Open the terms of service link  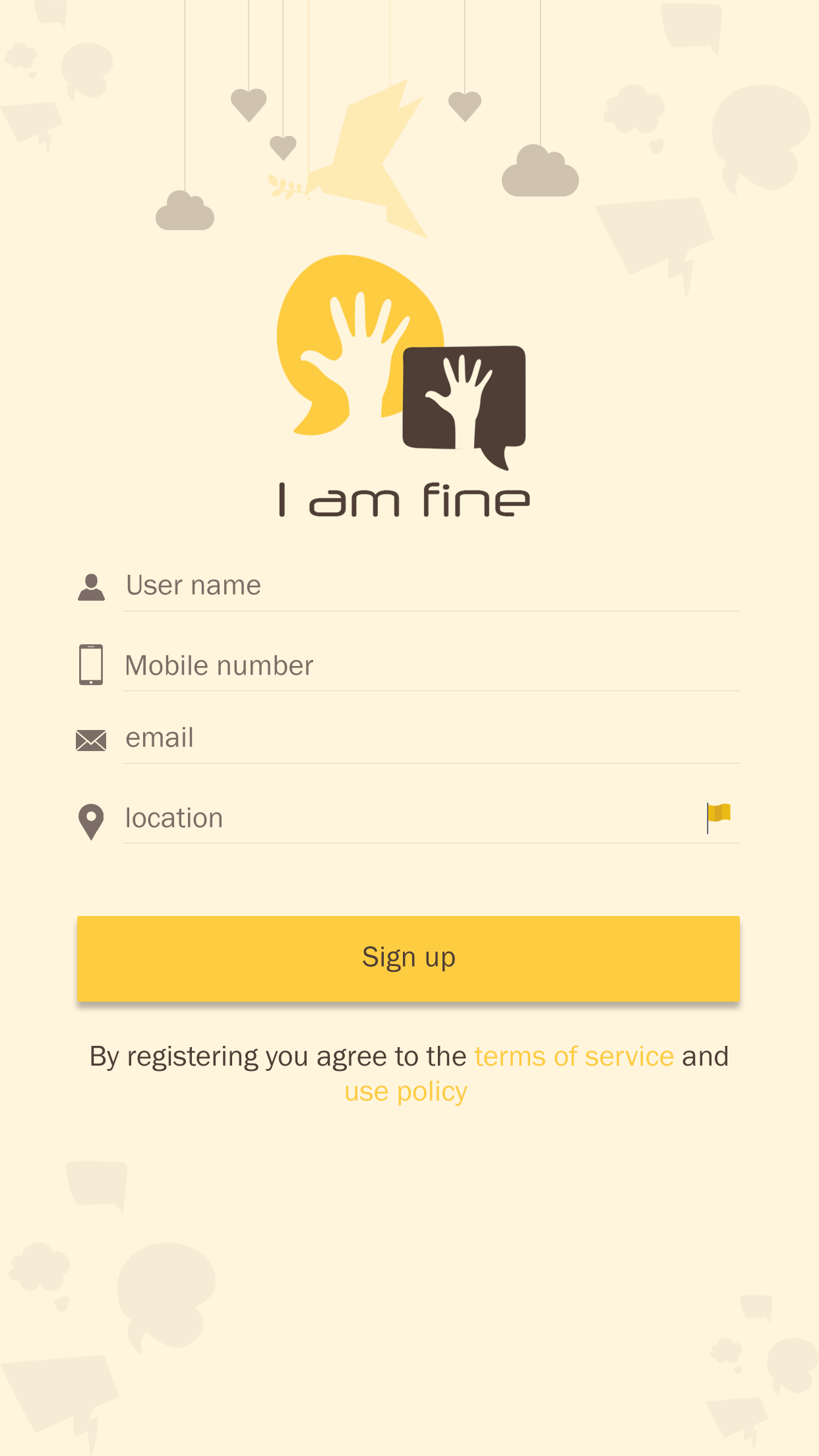pos(574,1056)
